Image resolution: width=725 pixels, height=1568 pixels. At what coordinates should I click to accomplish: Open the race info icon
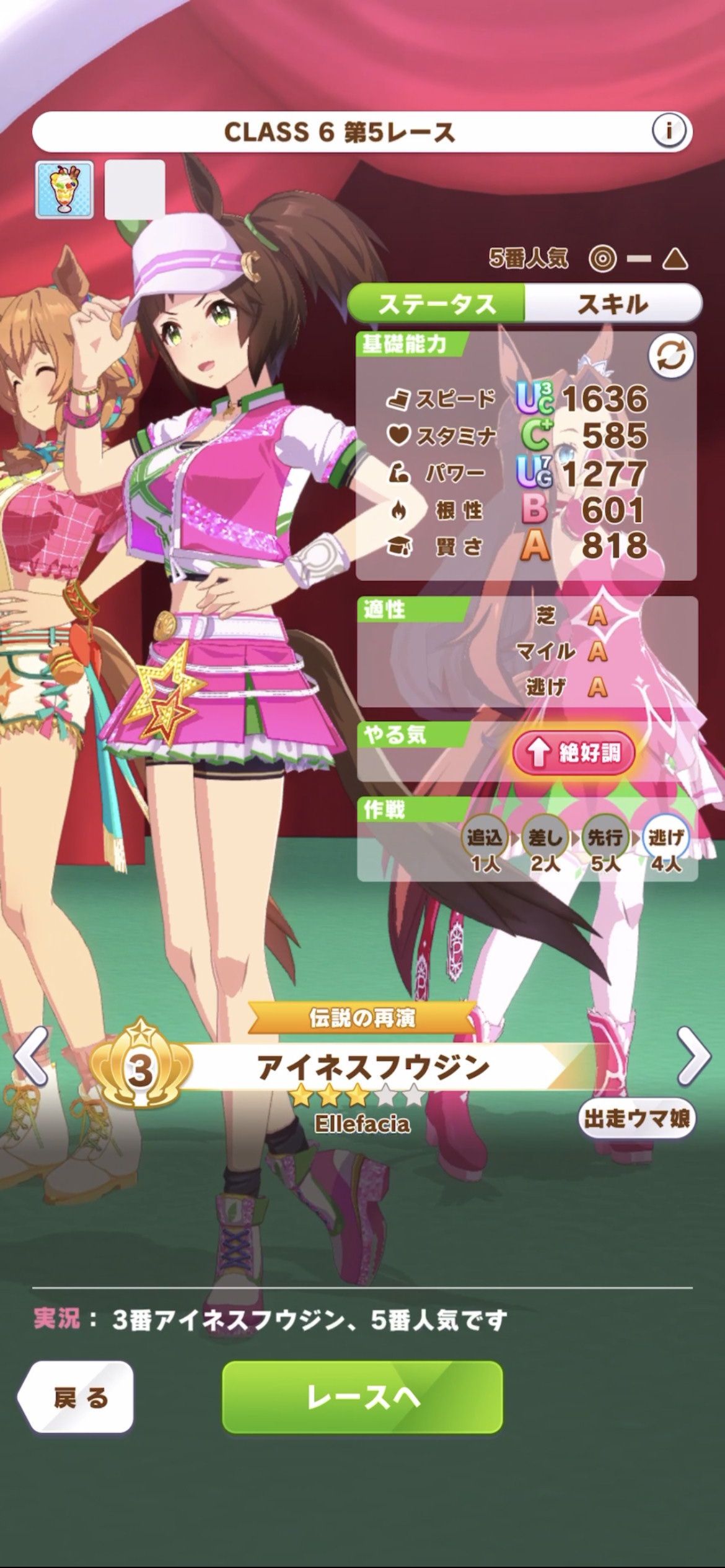pyautogui.click(x=668, y=131)
